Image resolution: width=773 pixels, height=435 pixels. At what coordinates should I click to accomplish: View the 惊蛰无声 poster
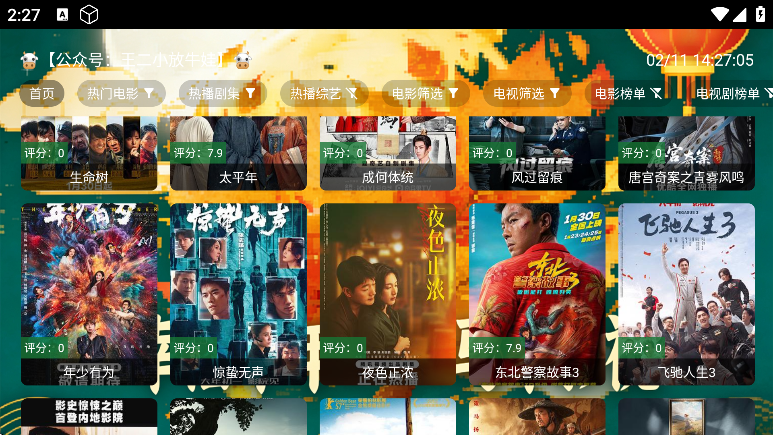238,294
